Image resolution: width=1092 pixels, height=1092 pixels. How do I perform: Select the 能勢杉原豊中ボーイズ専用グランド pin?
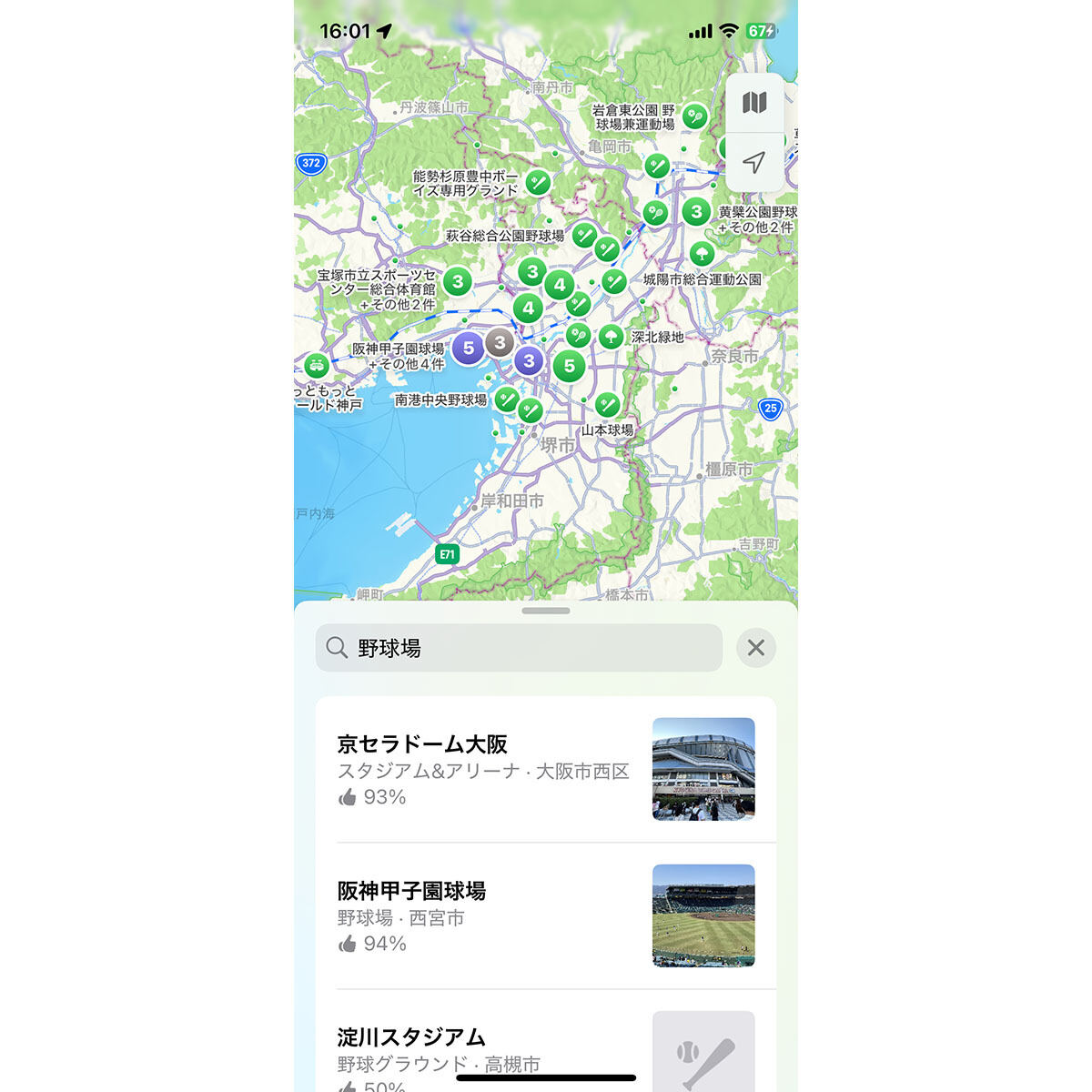[x=538, y=182]
